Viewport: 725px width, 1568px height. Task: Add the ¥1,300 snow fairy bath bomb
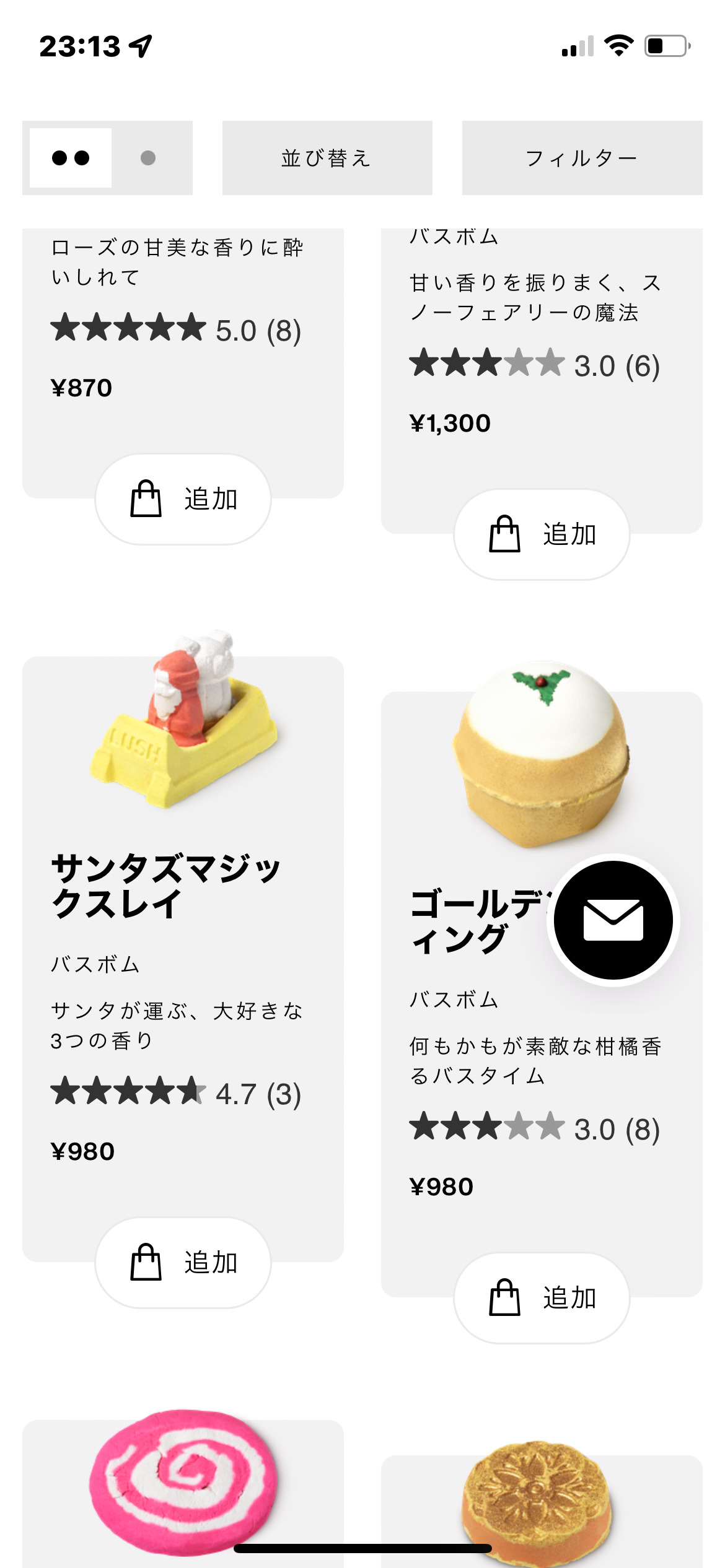tap(542, 534)
